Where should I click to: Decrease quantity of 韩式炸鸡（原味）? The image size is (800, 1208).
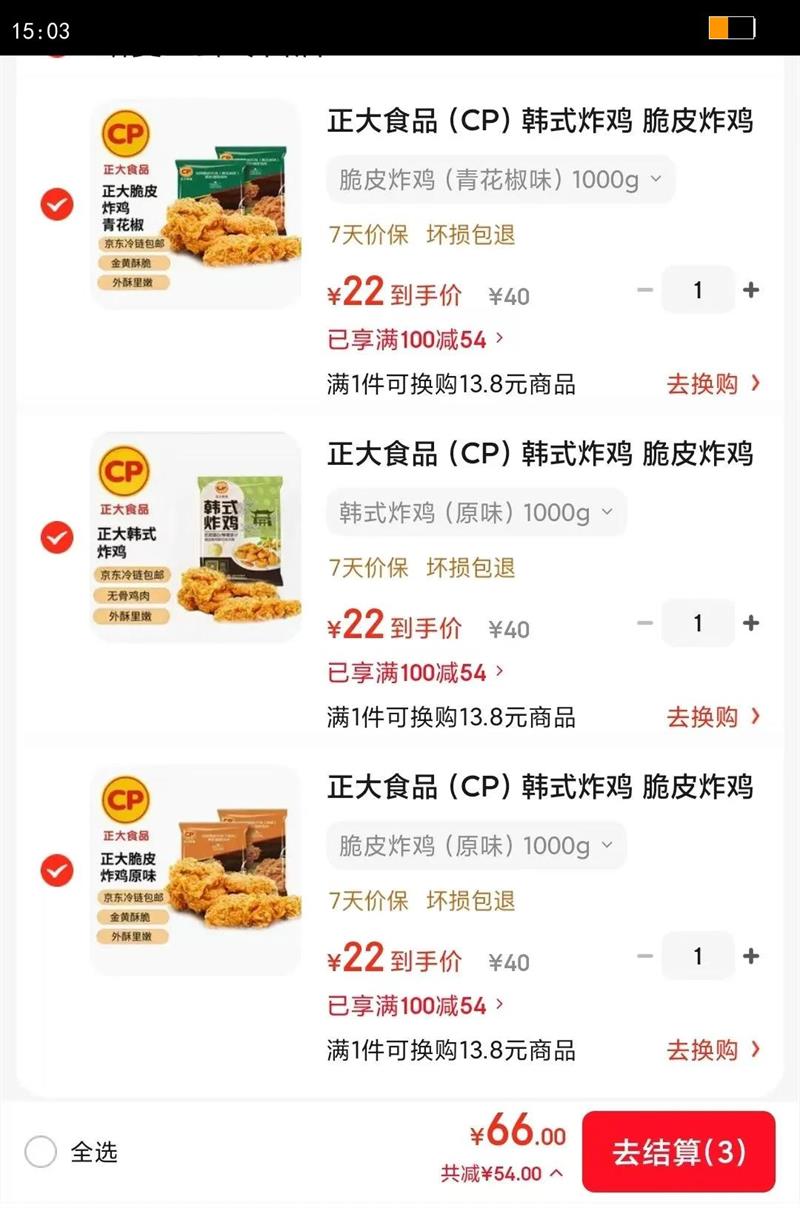tap(645, 624)
